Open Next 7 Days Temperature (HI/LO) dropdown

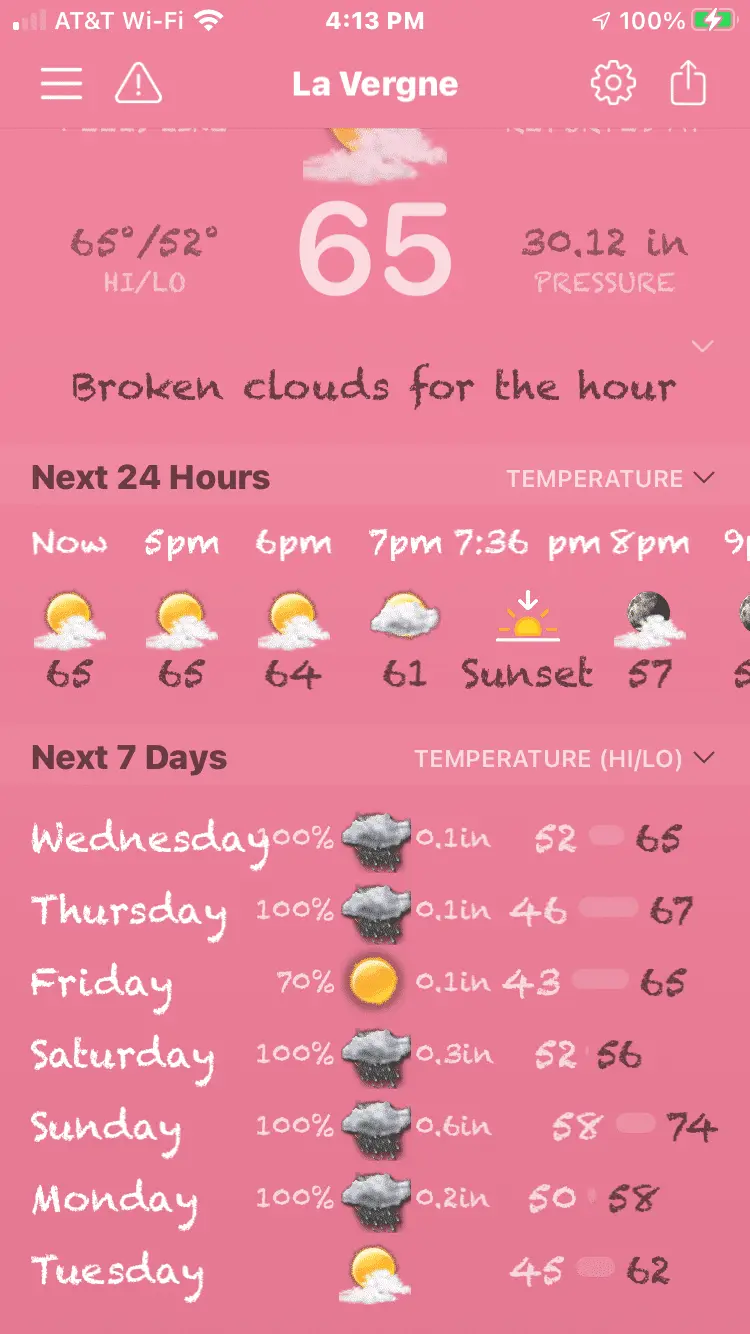click(x=565, y=759)
